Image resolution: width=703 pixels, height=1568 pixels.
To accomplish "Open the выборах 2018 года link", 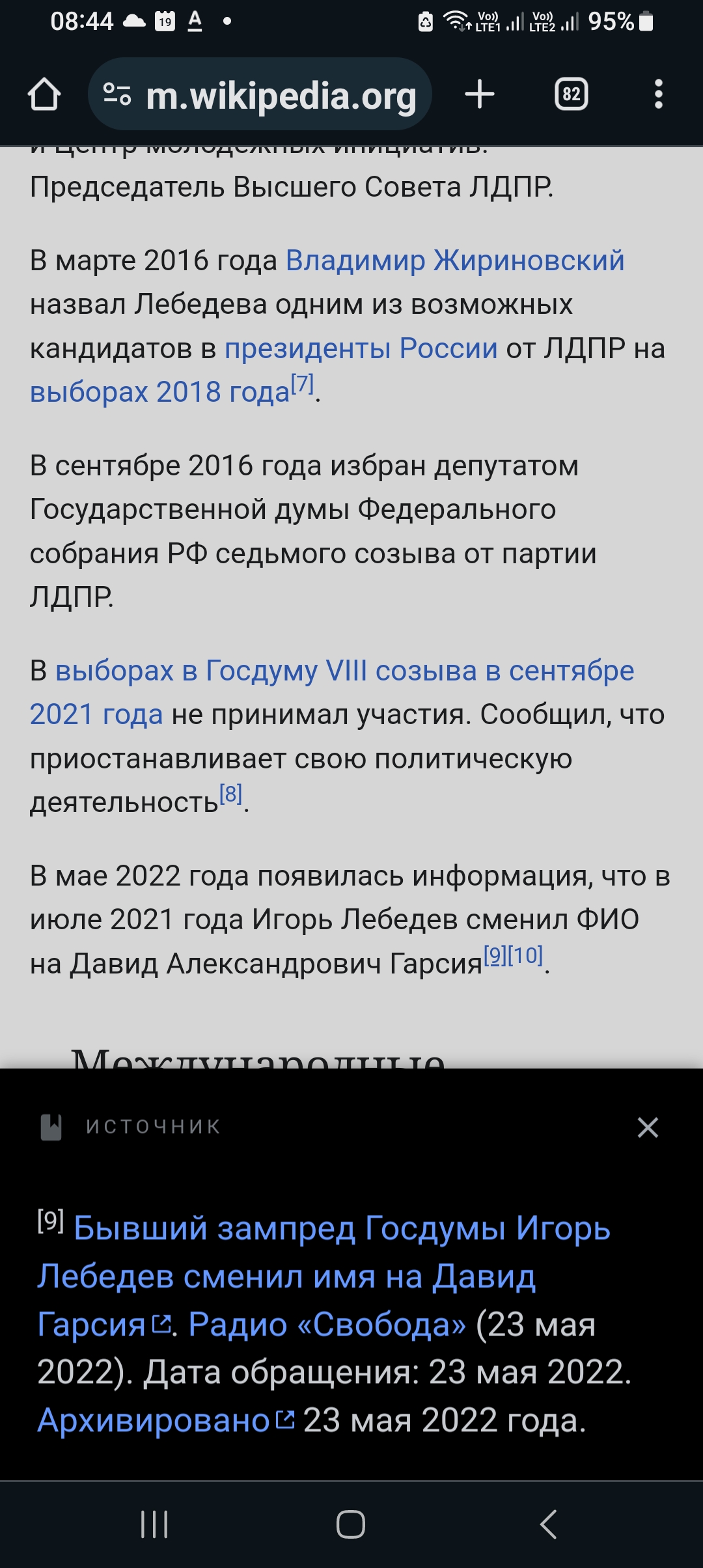I will [159, 392].
